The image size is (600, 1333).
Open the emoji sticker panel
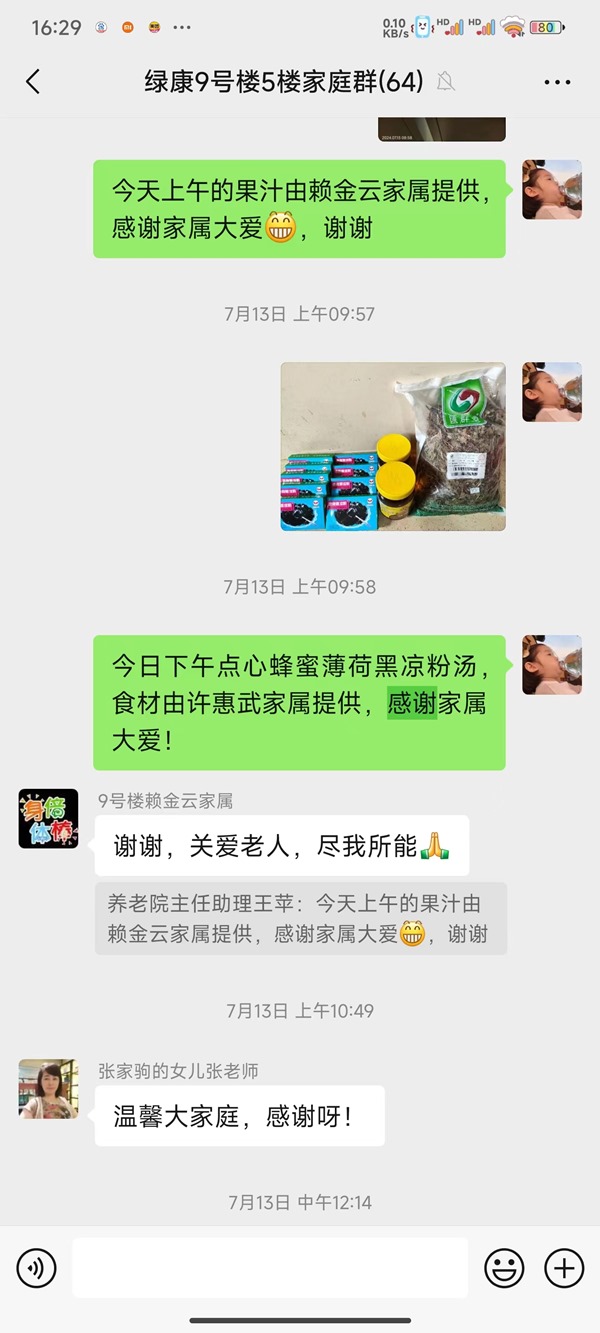(x=504, y=1268)
